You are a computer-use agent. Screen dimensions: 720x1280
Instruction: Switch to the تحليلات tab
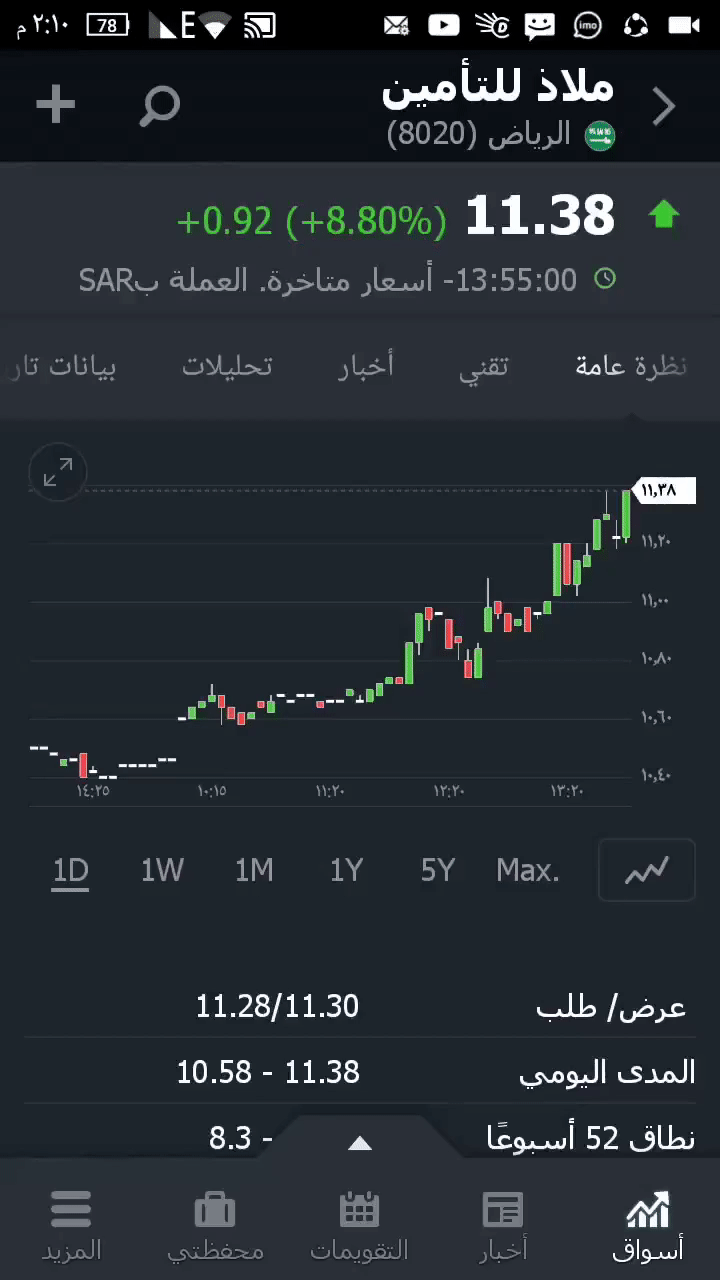(227, 366)
